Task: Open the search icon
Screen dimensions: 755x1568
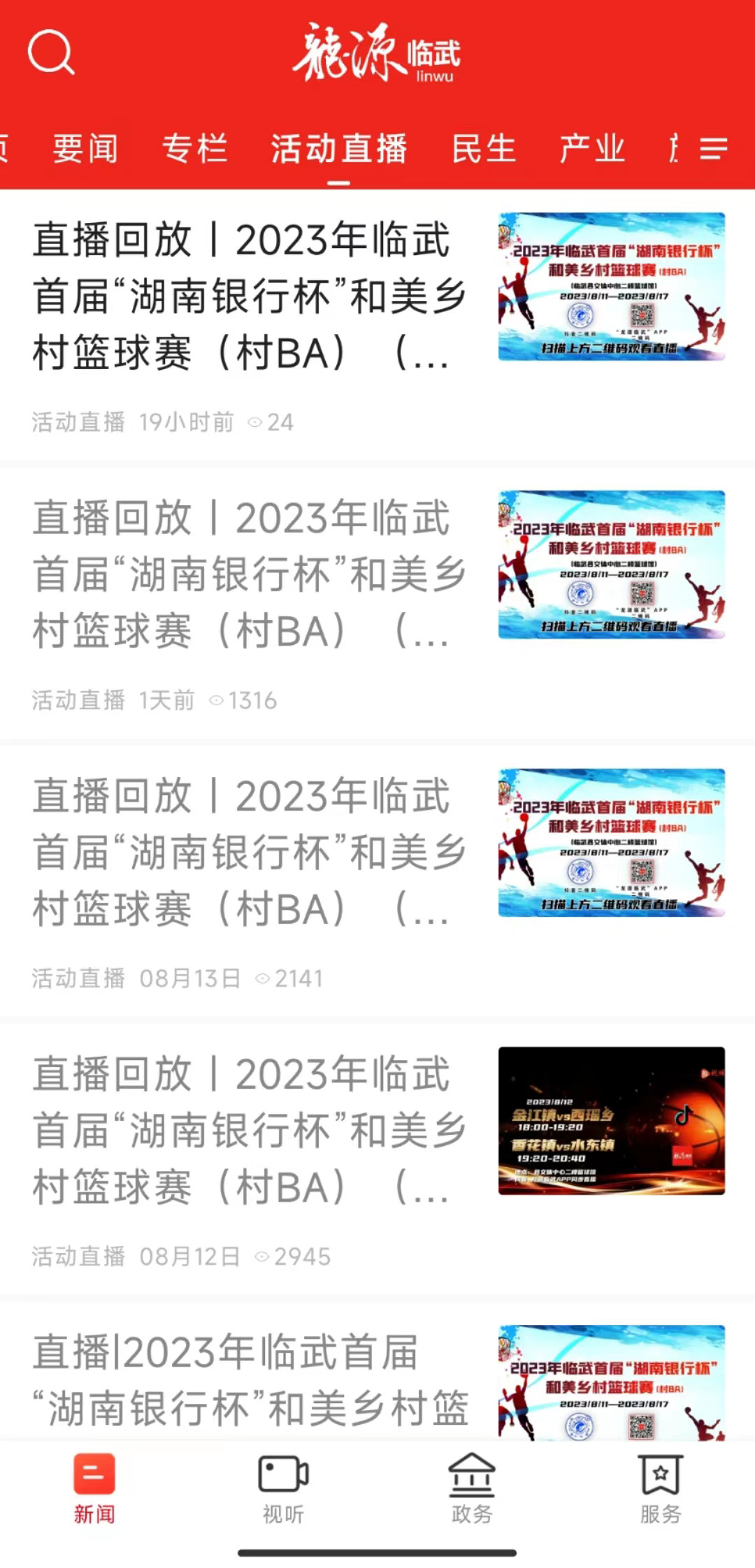Action: click(x=51, y=52)
